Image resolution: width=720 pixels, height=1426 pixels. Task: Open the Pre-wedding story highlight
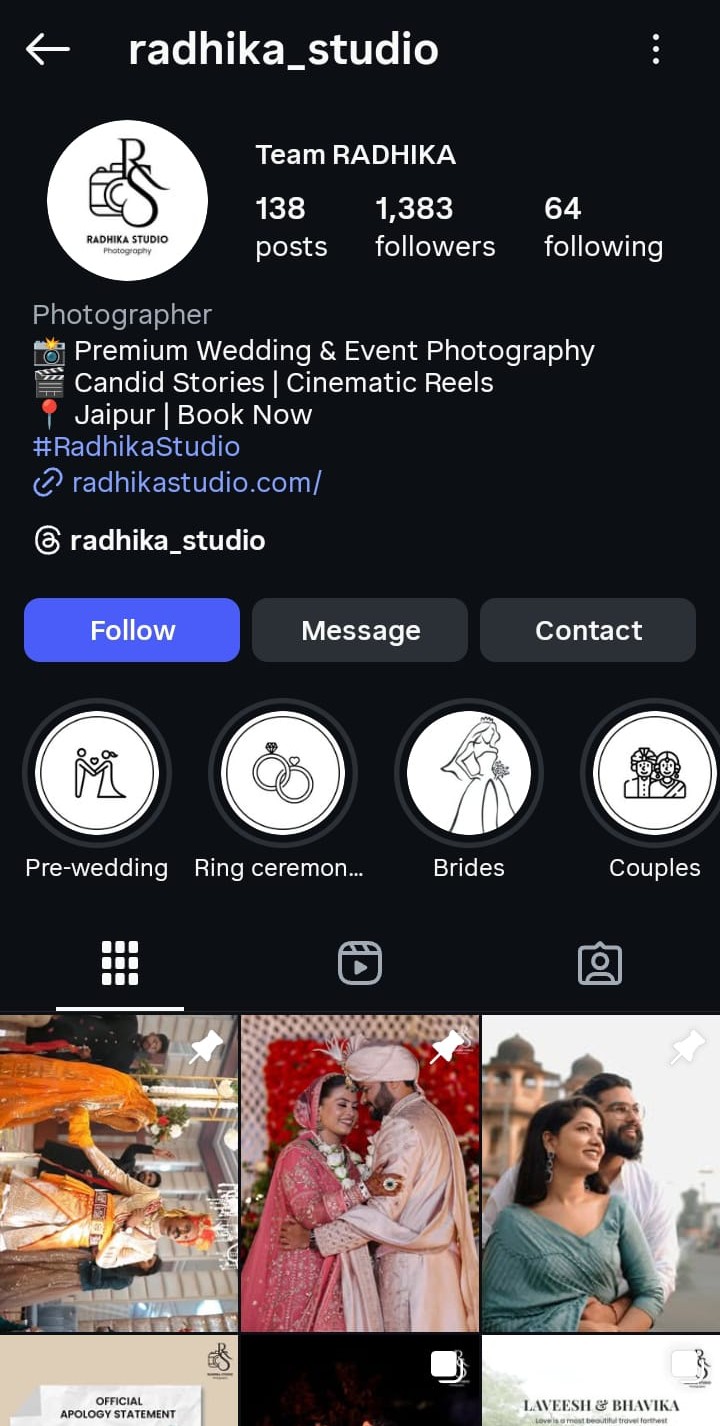tap(97, 773)
